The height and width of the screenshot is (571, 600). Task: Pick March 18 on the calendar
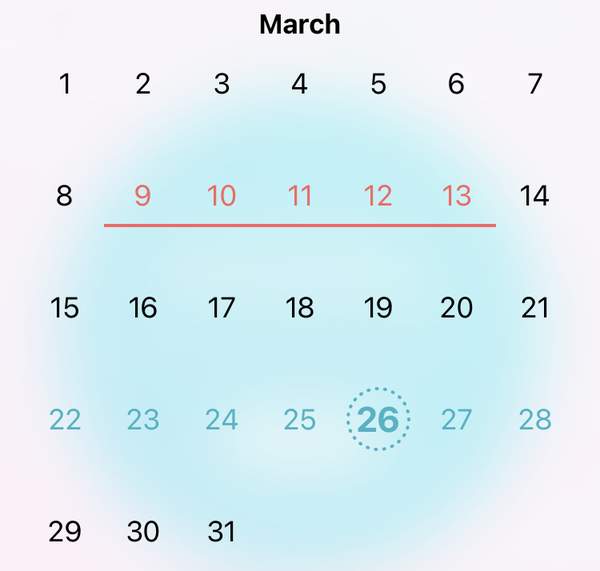[300, 308]
